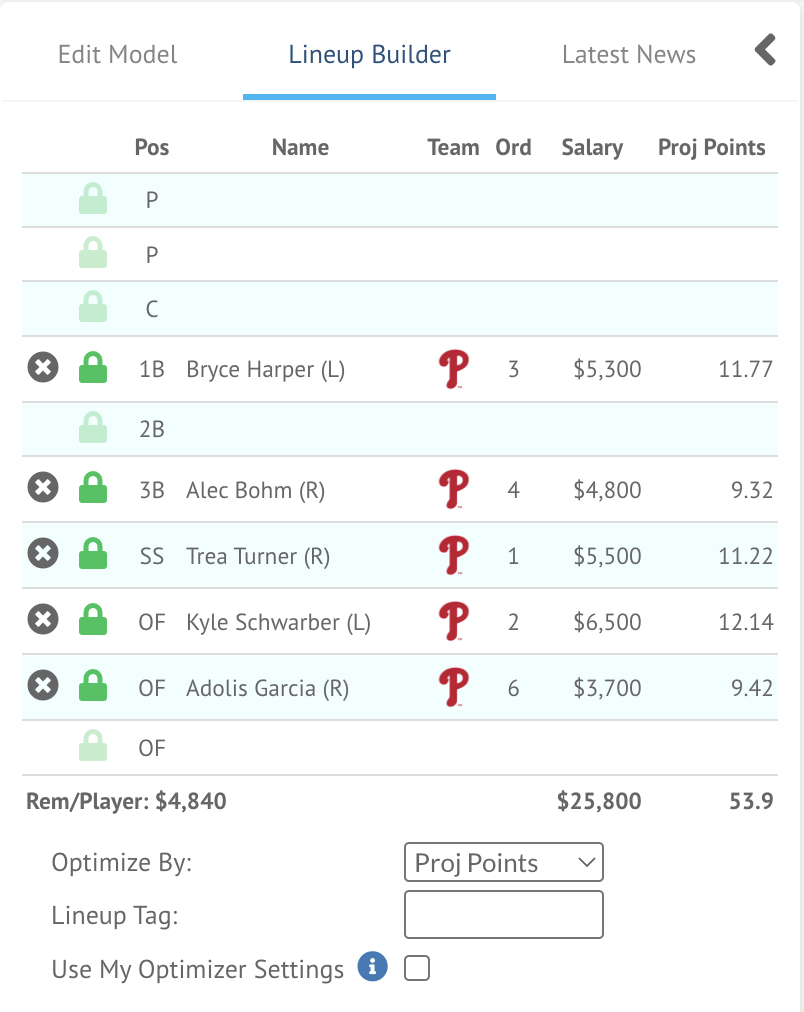
Task: Toggle the lock on the C slot
Action: pos(93,307)
